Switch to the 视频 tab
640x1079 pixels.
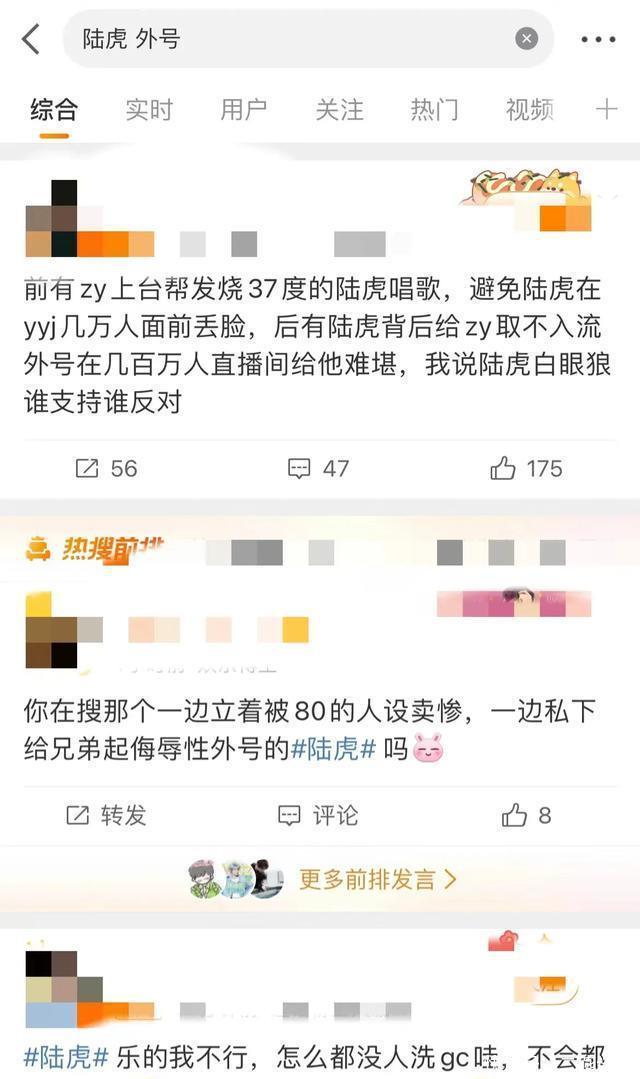click(x=529, y=109)
